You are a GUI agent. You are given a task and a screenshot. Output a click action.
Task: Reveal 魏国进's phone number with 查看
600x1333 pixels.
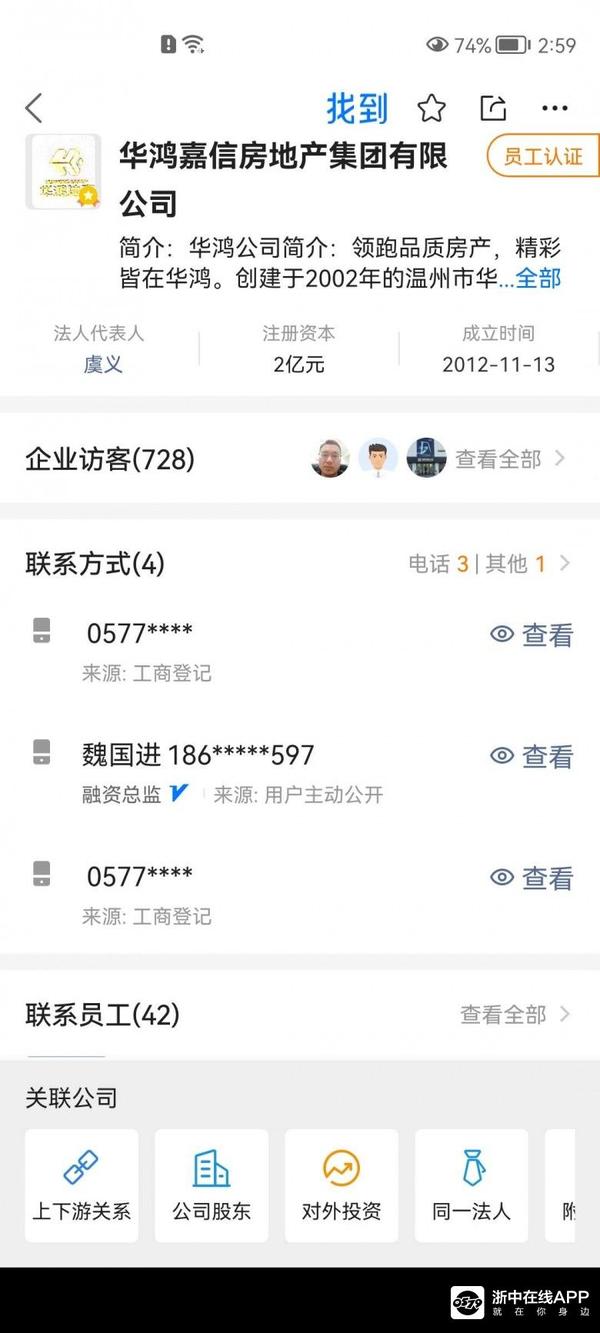(x=532, y=756)
